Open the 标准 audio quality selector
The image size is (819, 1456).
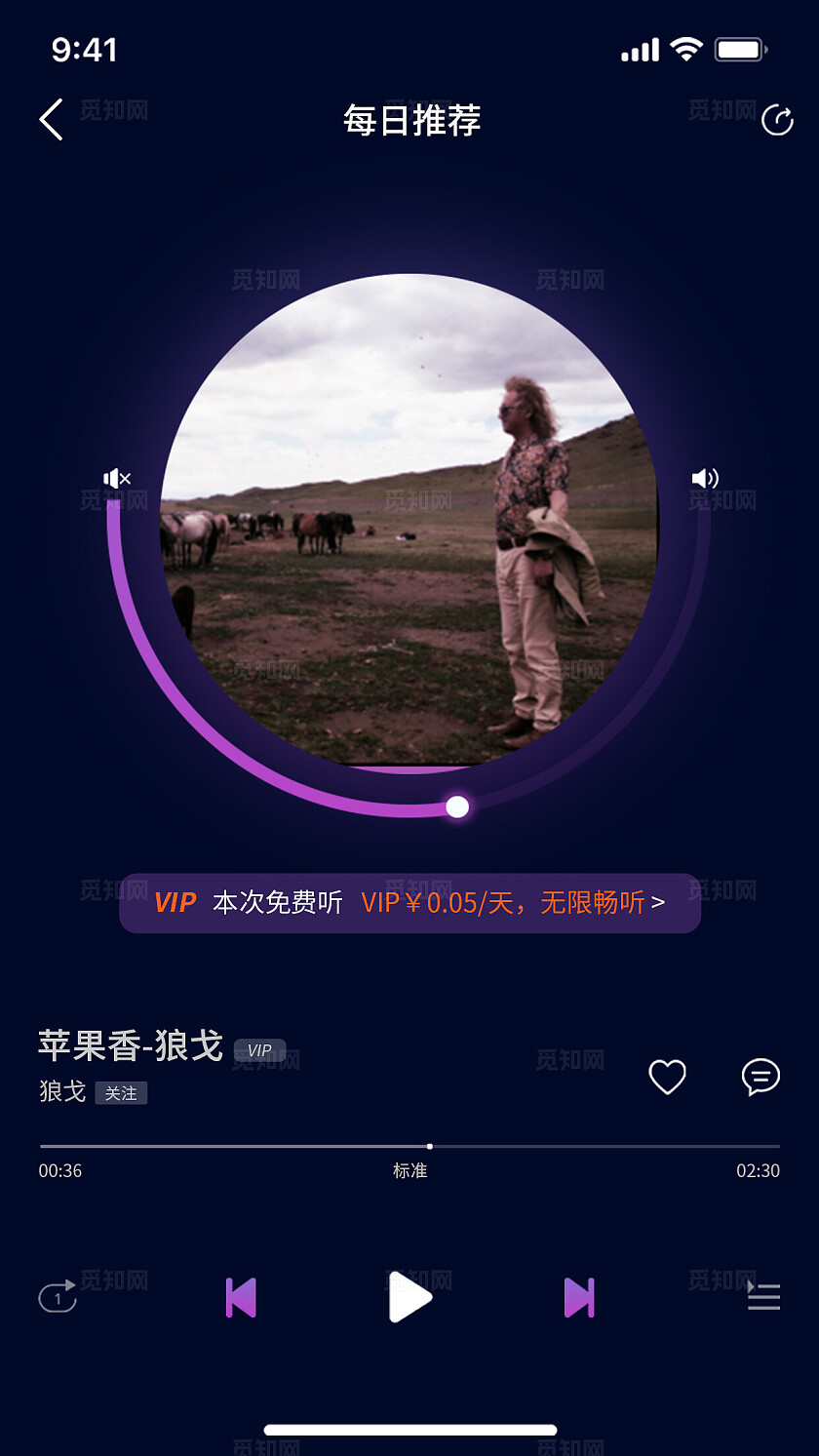tap(409, 1171)
